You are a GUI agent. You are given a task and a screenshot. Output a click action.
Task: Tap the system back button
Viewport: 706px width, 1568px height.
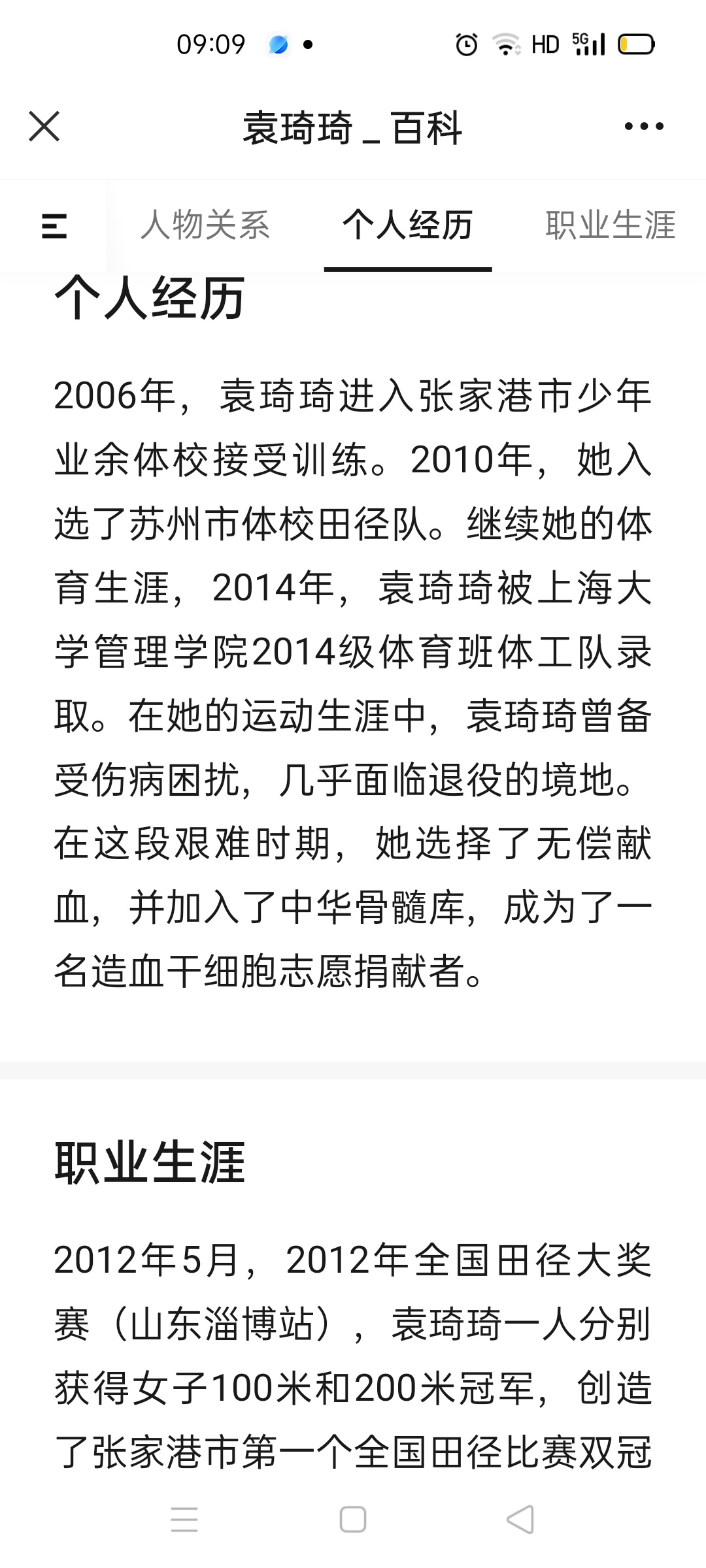click(520, 1520)
